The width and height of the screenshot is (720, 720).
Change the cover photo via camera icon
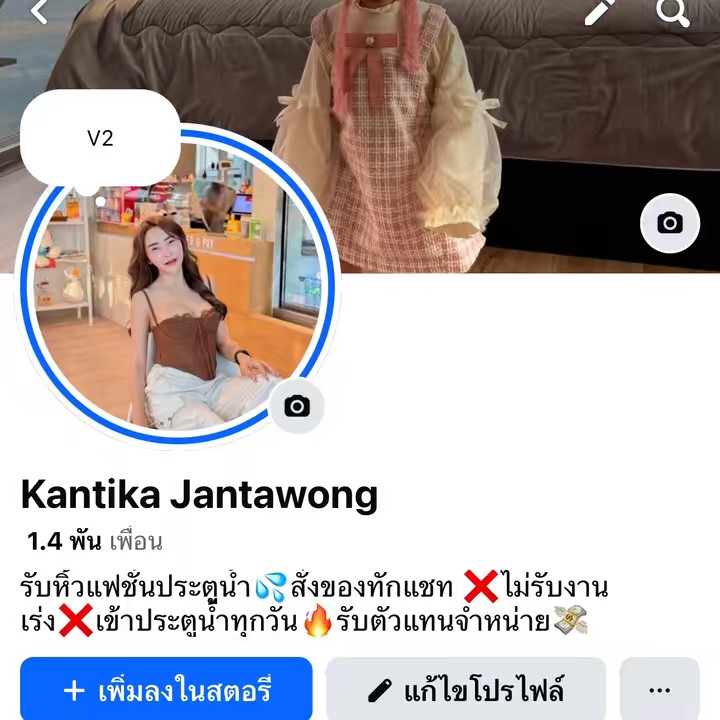[669, 223]
